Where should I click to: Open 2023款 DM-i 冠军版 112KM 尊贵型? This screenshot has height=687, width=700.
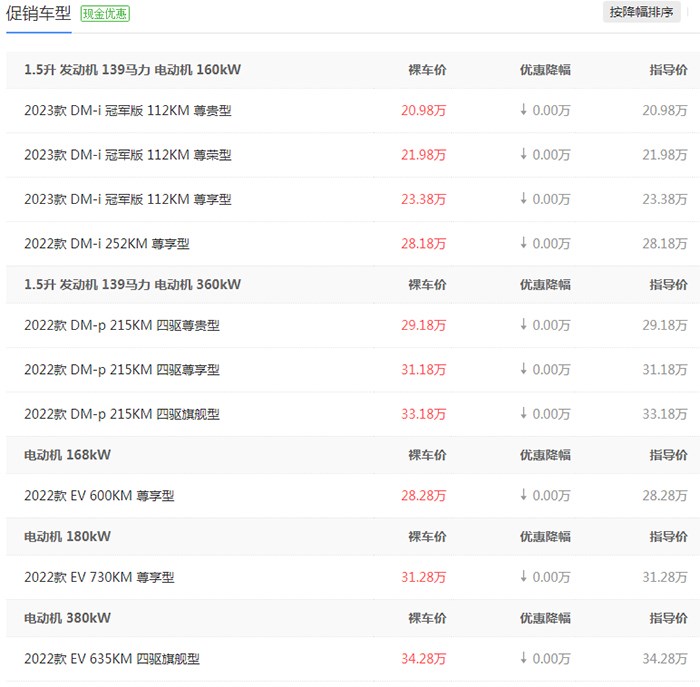point(128,111)
